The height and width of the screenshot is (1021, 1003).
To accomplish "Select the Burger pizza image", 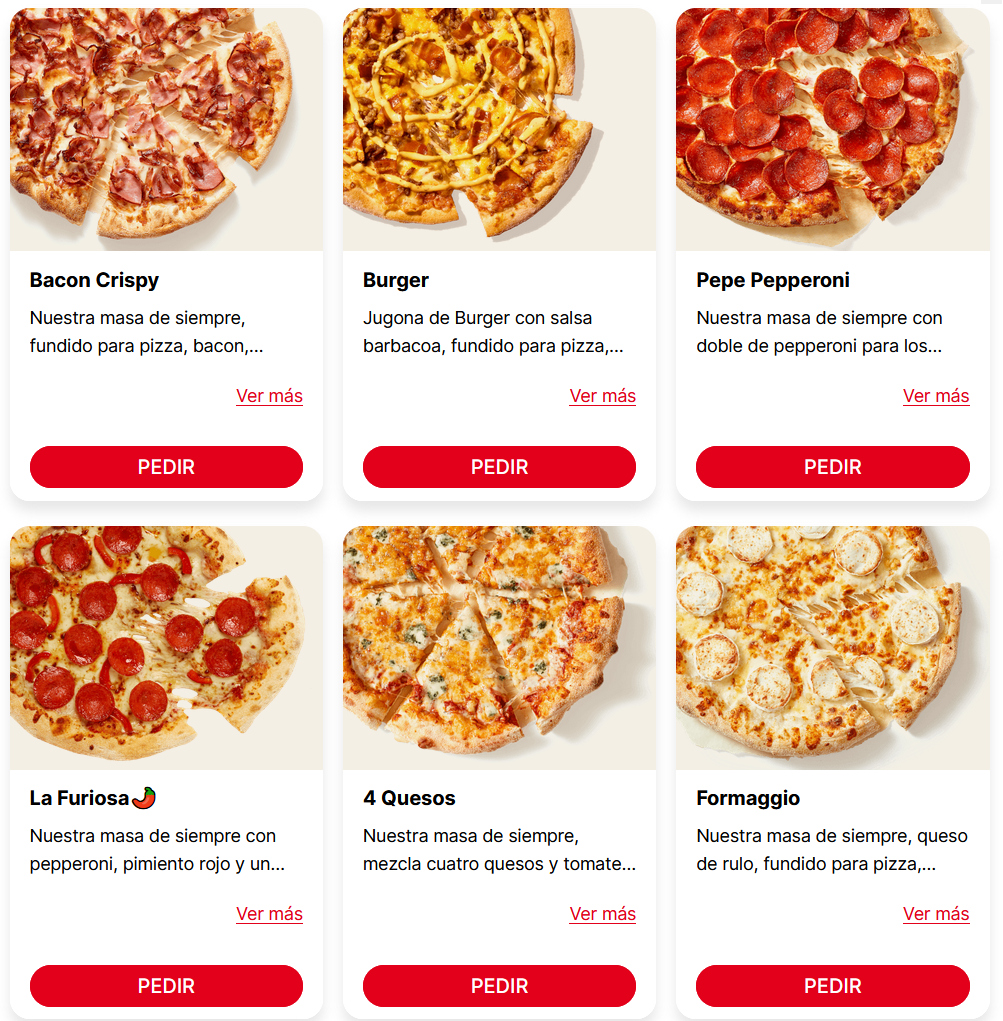I will coord(499,128).
